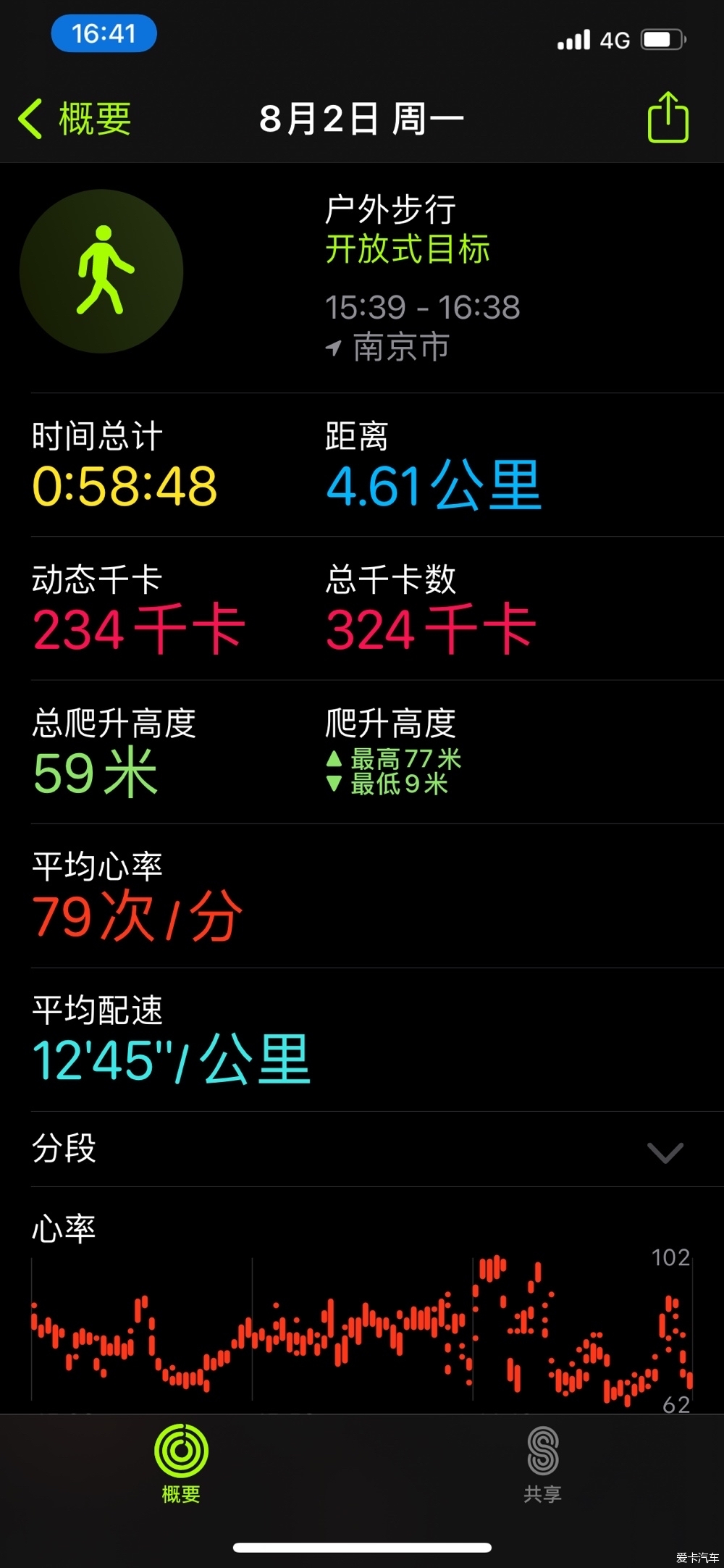Go back to 概要

(75, 119)
